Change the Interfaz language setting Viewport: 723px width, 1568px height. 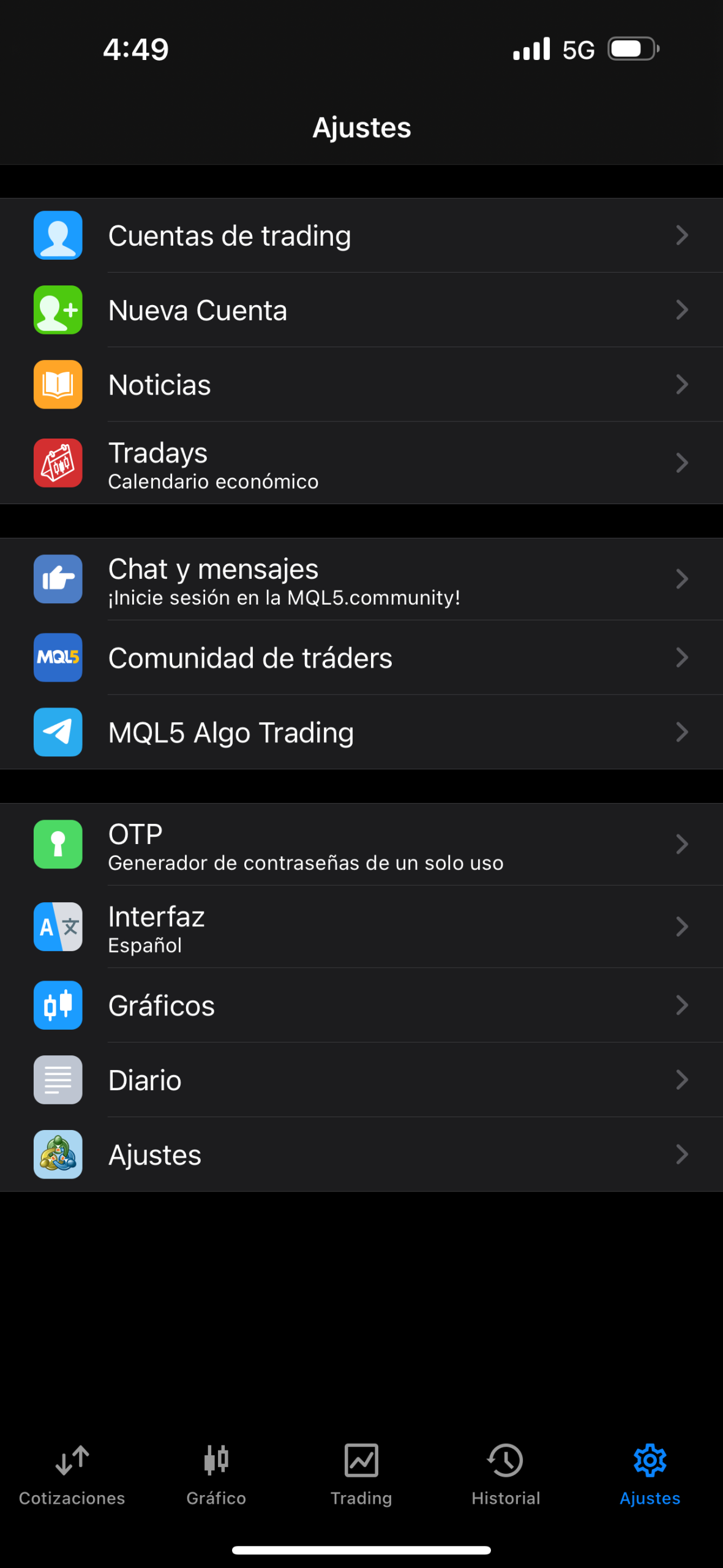(x=361, y=927)
